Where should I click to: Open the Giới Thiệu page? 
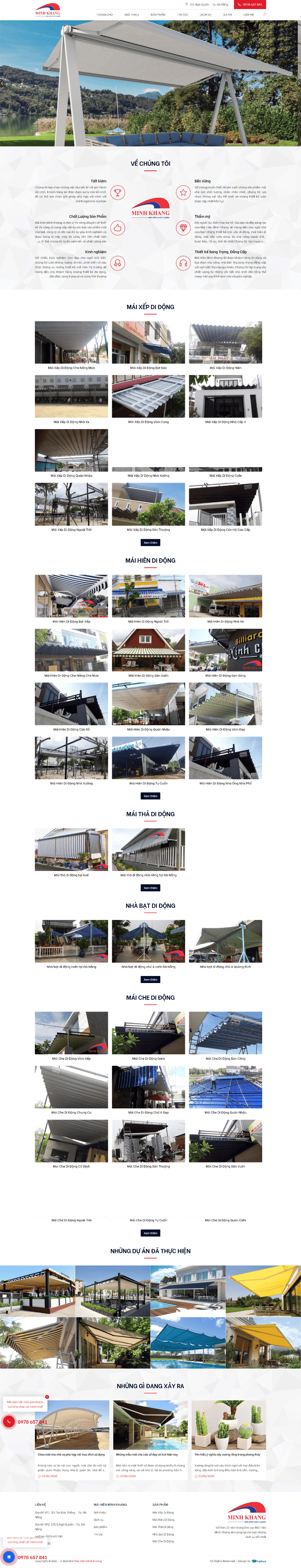tap(131, 14)
